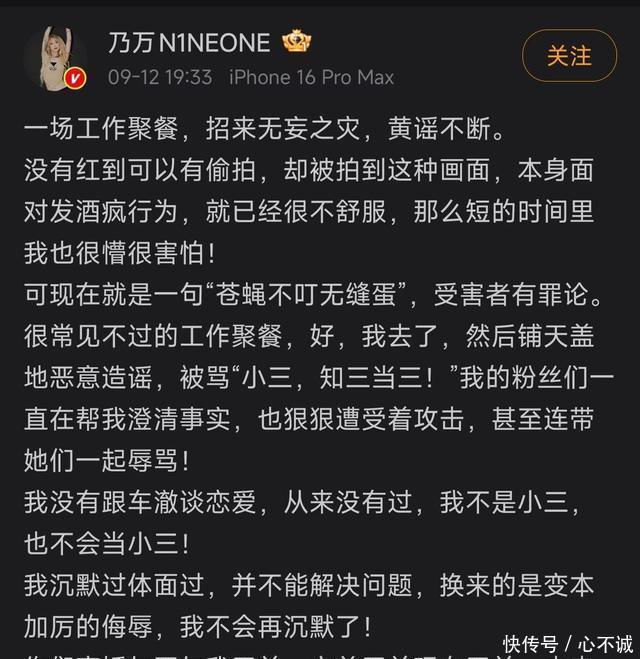Tap the username 乃万 N1NEONE
640x659 pixels.
189,42
